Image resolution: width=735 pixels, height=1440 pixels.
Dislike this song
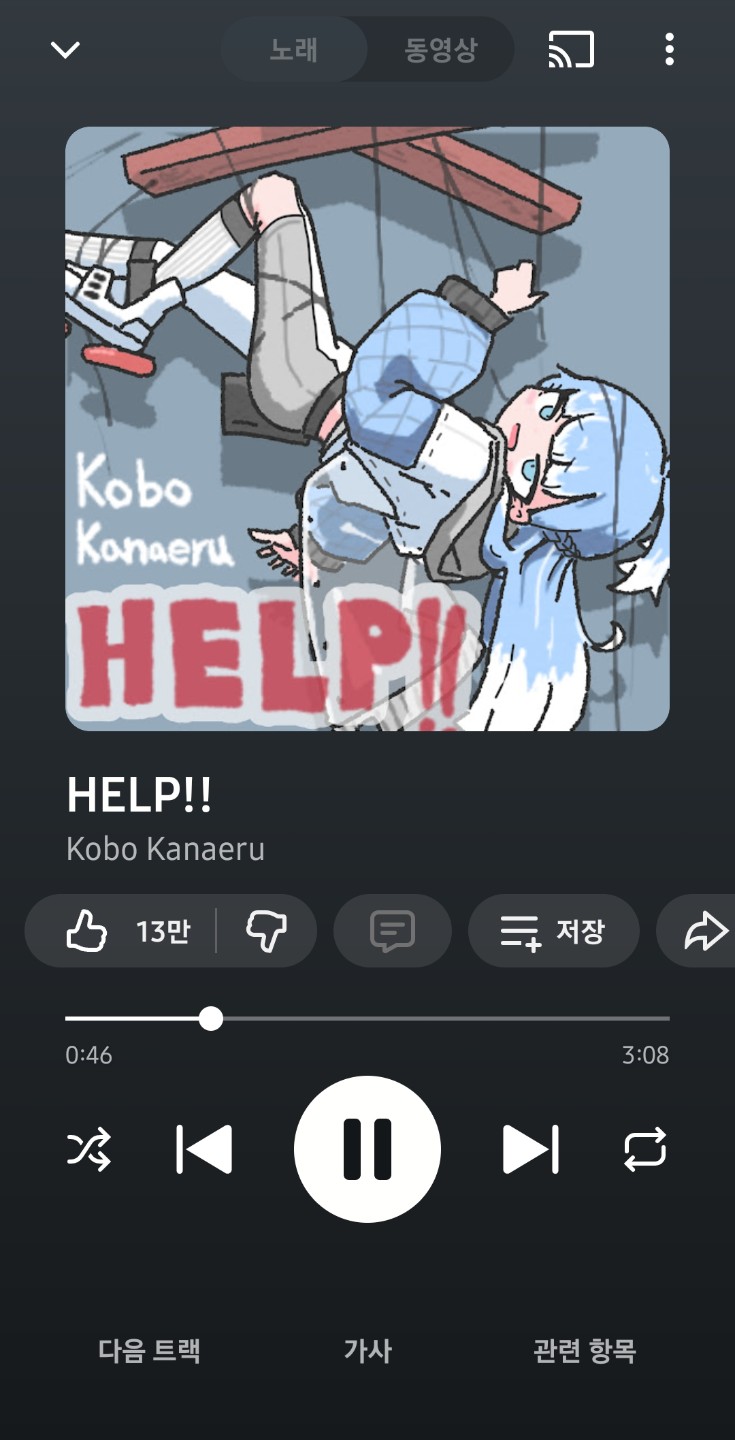[x=266, y=932]
